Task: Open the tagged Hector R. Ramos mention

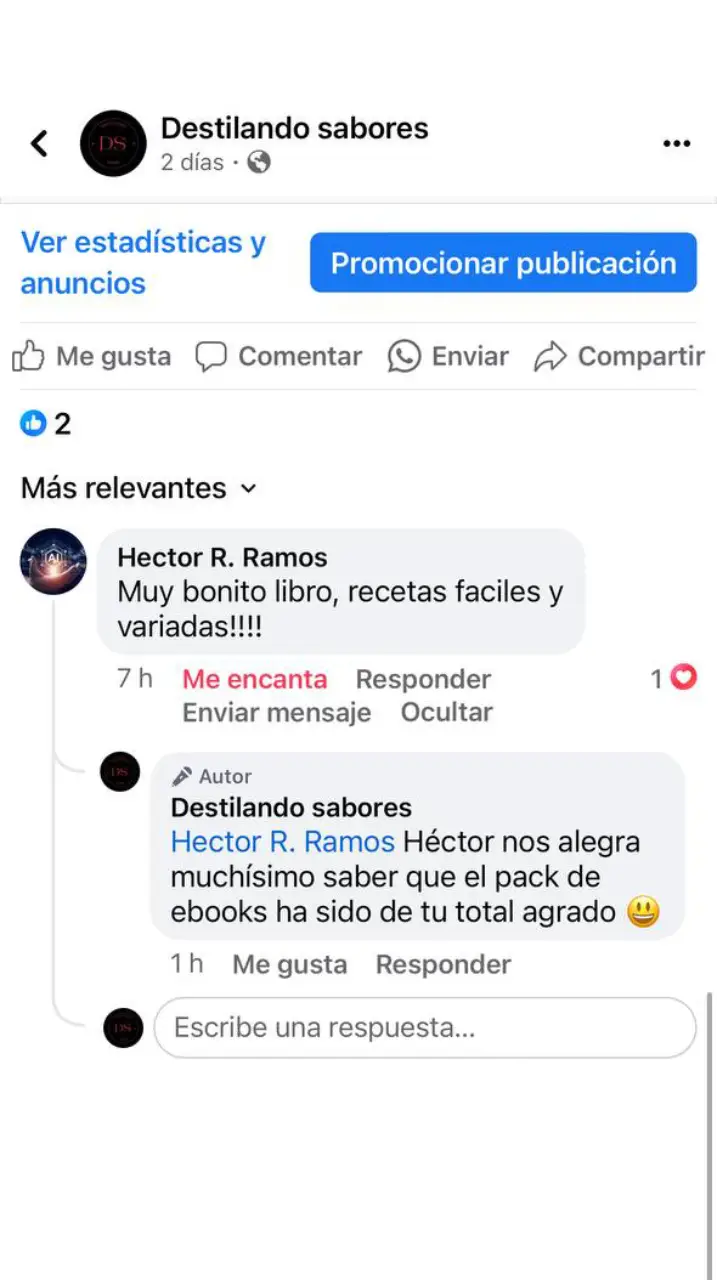Action: pyautogui.click(x=282, y=842)
